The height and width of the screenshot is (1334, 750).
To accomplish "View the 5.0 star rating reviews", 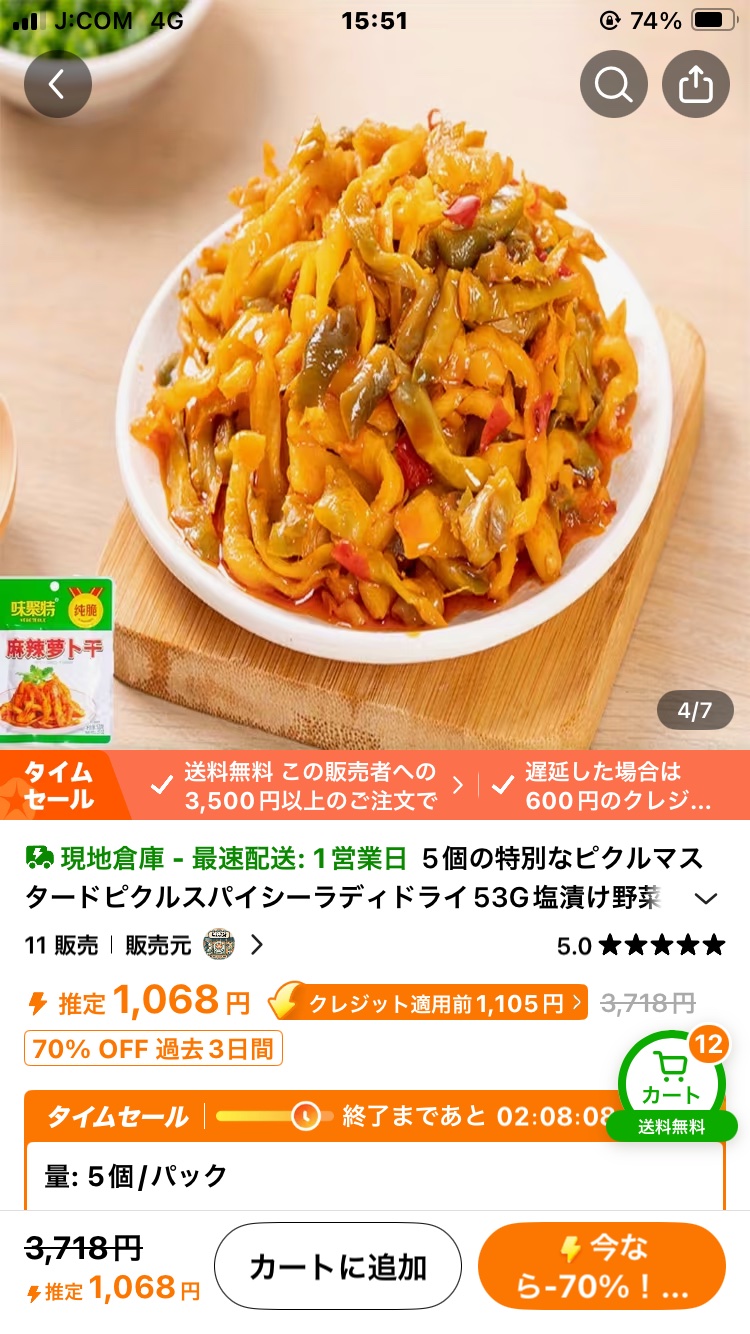I will coord(640,945).
